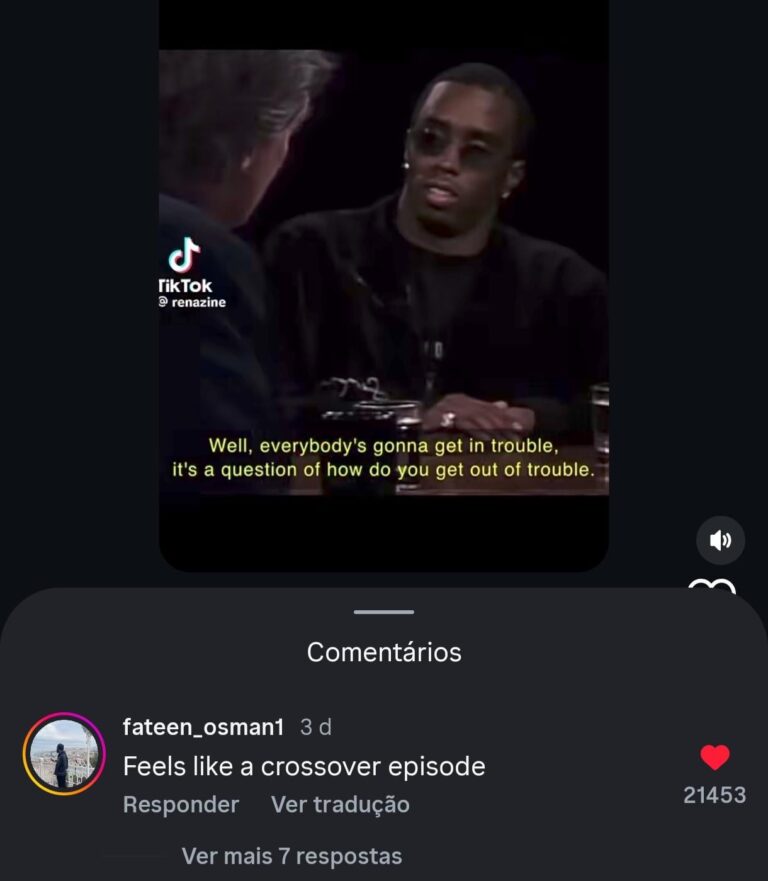Tap Ver tradução under the comment
The image size is (768, 881).
[x=340, y=805]
